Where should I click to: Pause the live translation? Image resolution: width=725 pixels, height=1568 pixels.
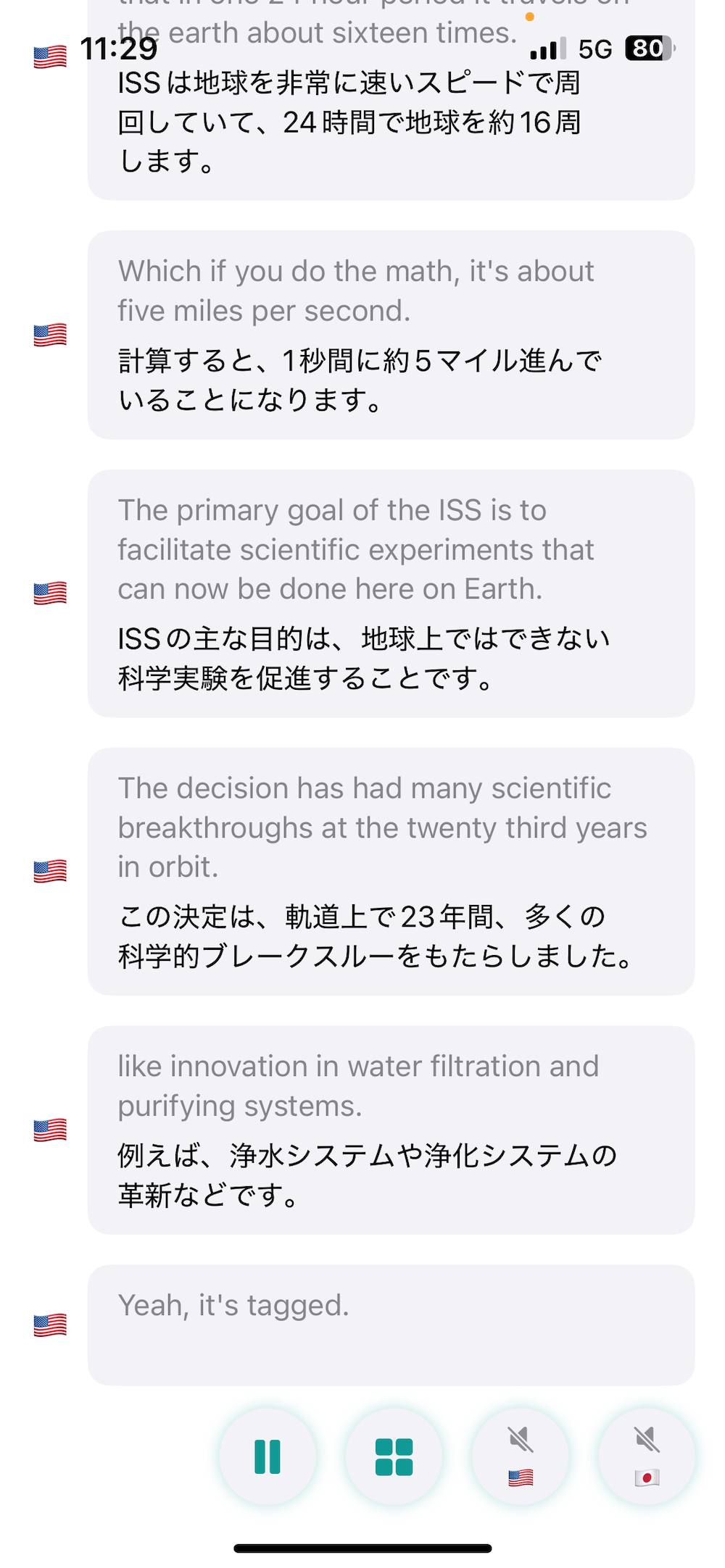click(x=268, y=1456)
